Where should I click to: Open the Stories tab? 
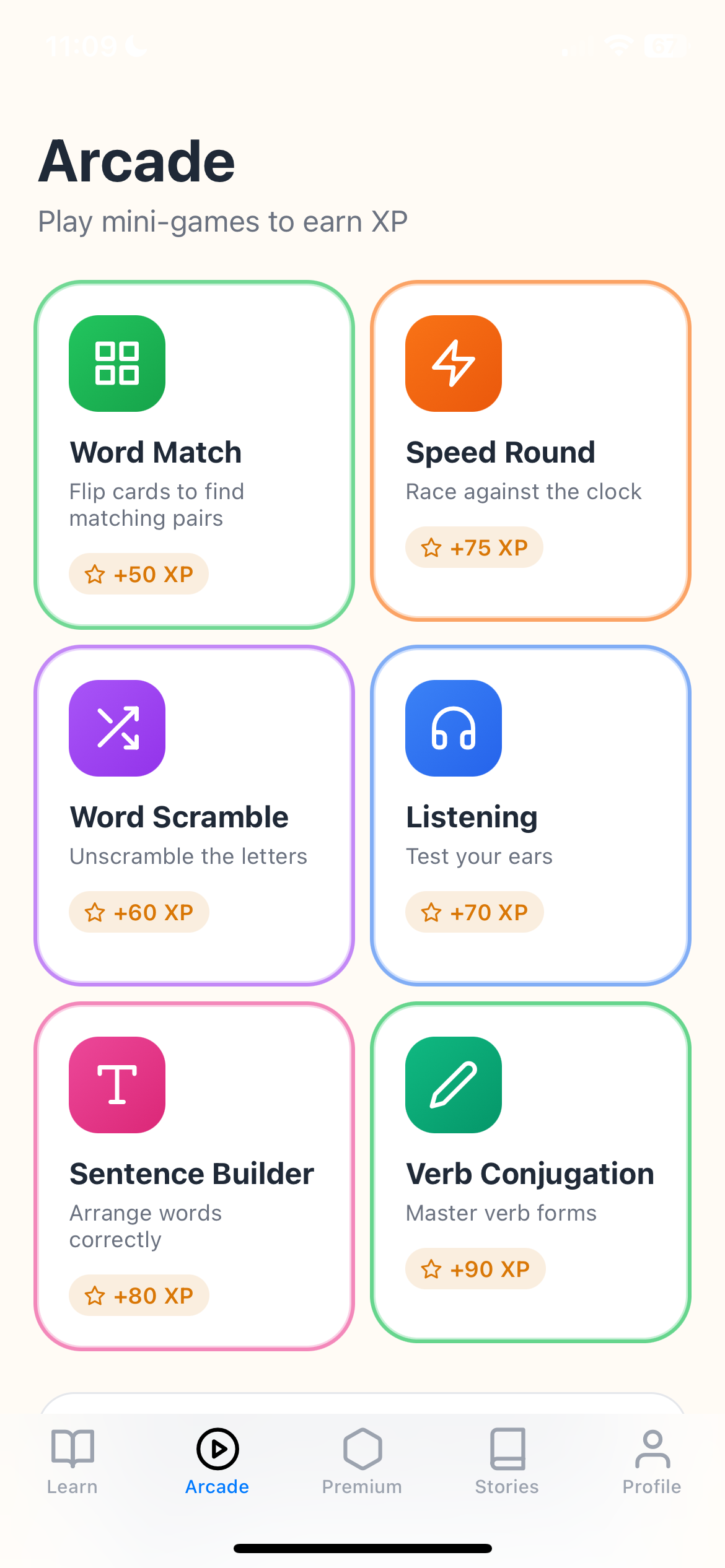[507, 1461]
